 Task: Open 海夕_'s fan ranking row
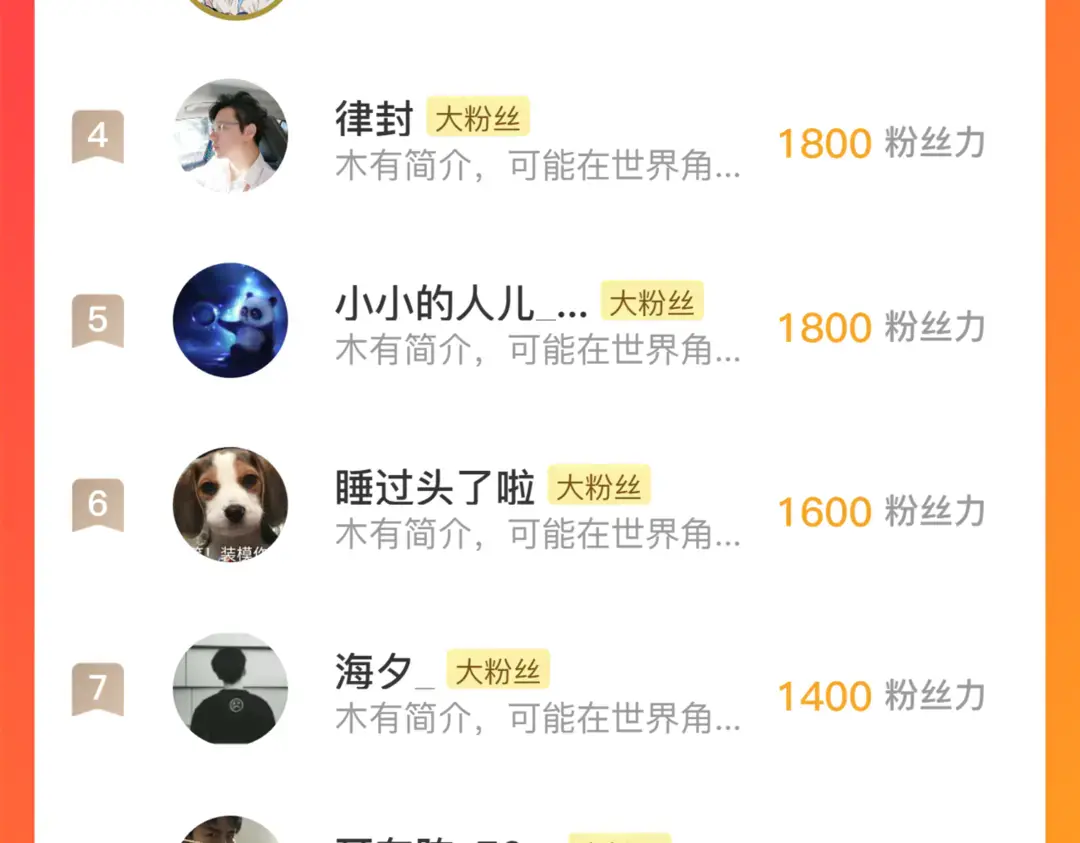click(540, 691)
